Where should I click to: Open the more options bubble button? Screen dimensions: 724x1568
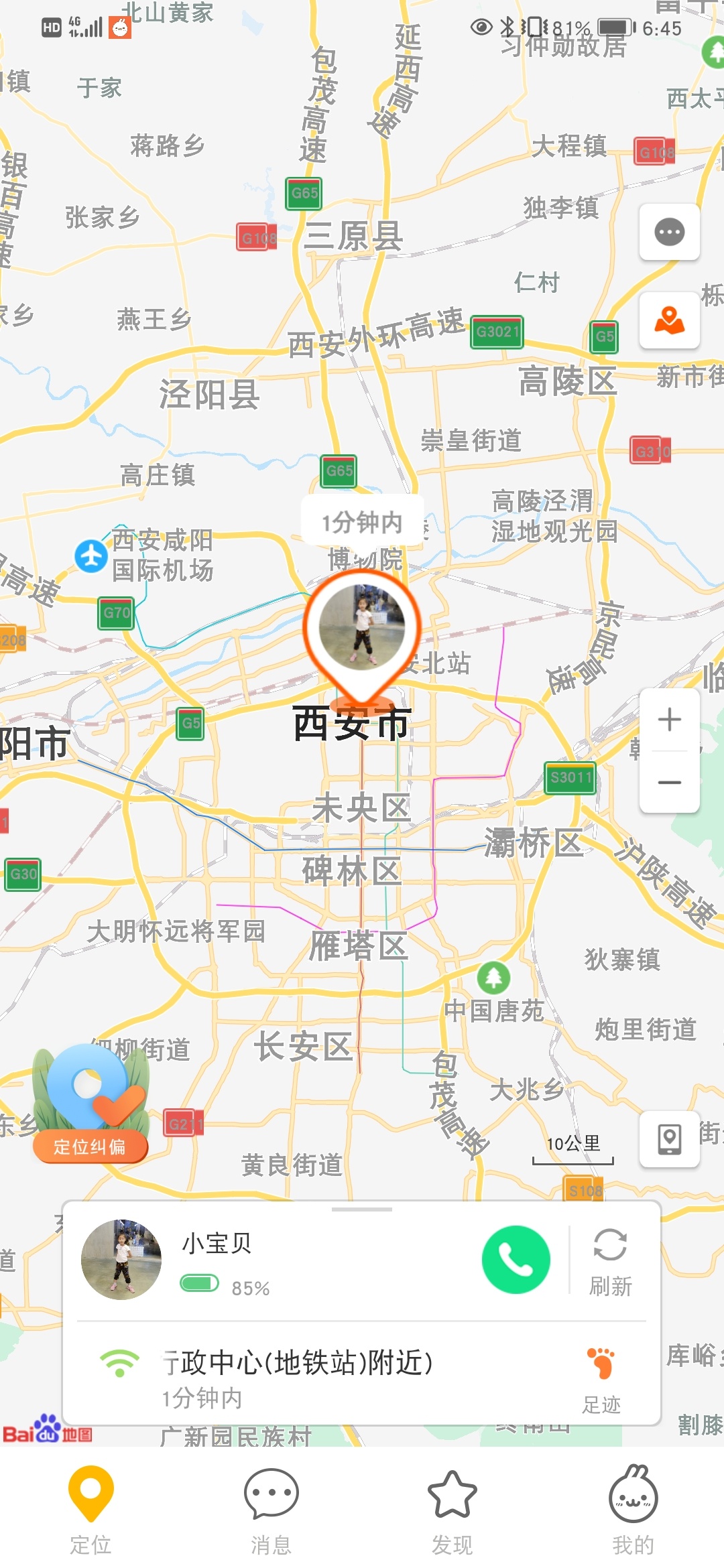click(669, 233)
